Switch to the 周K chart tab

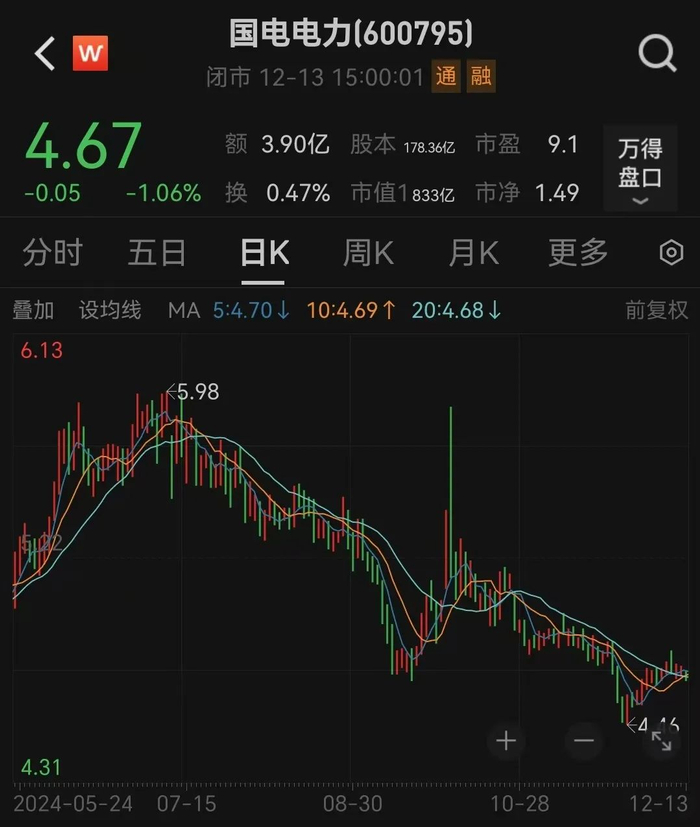coord(368,253)
